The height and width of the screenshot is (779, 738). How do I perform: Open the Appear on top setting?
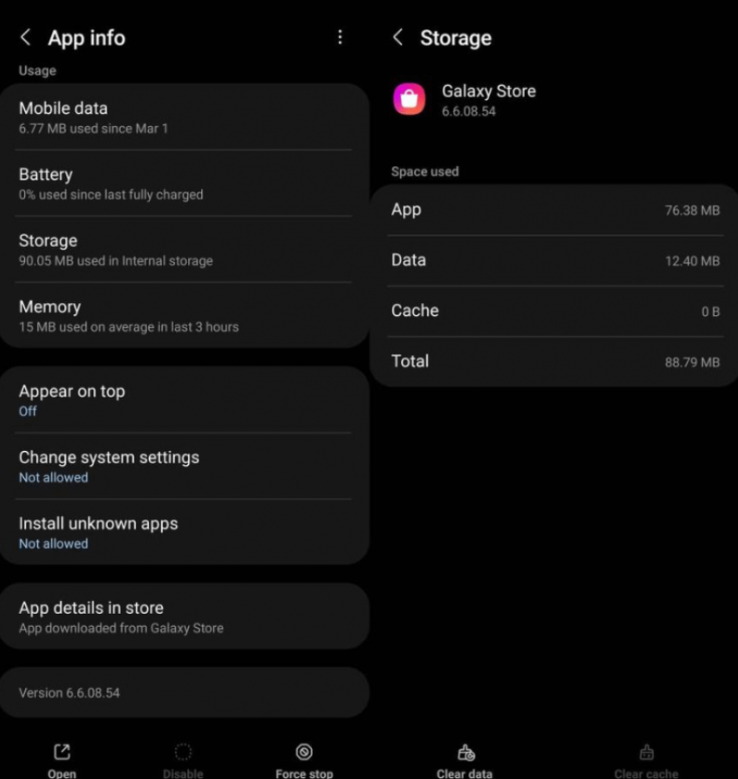(185, 400)
